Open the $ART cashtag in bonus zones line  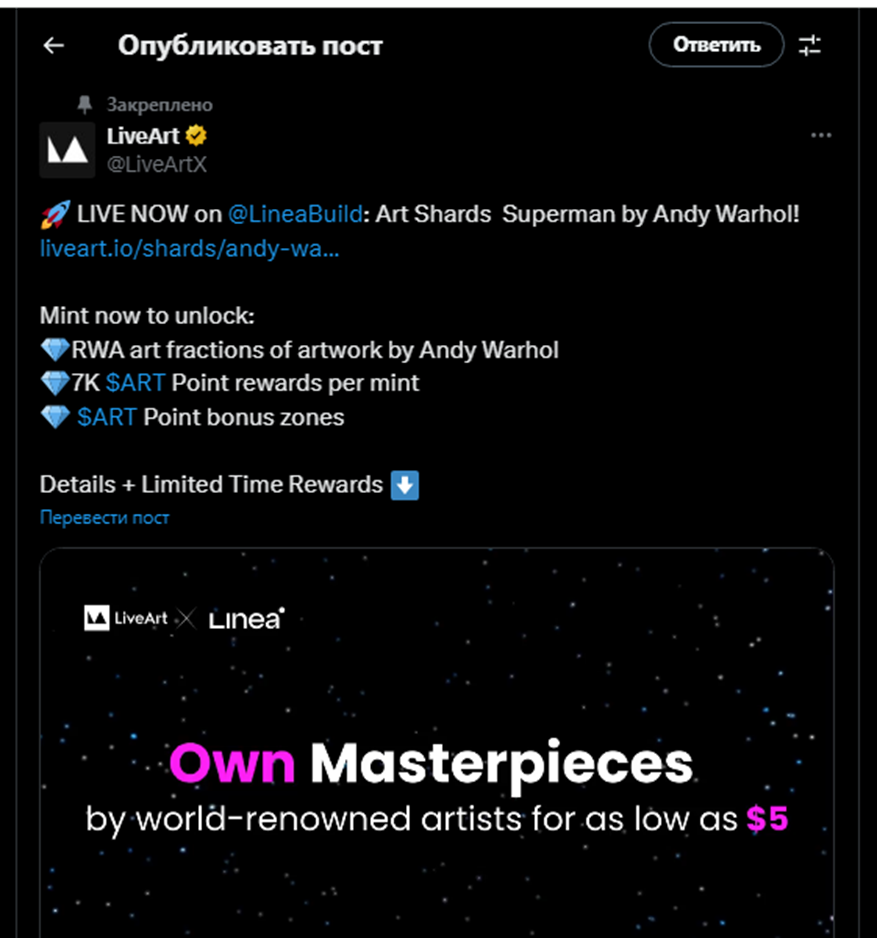[107, 417]
